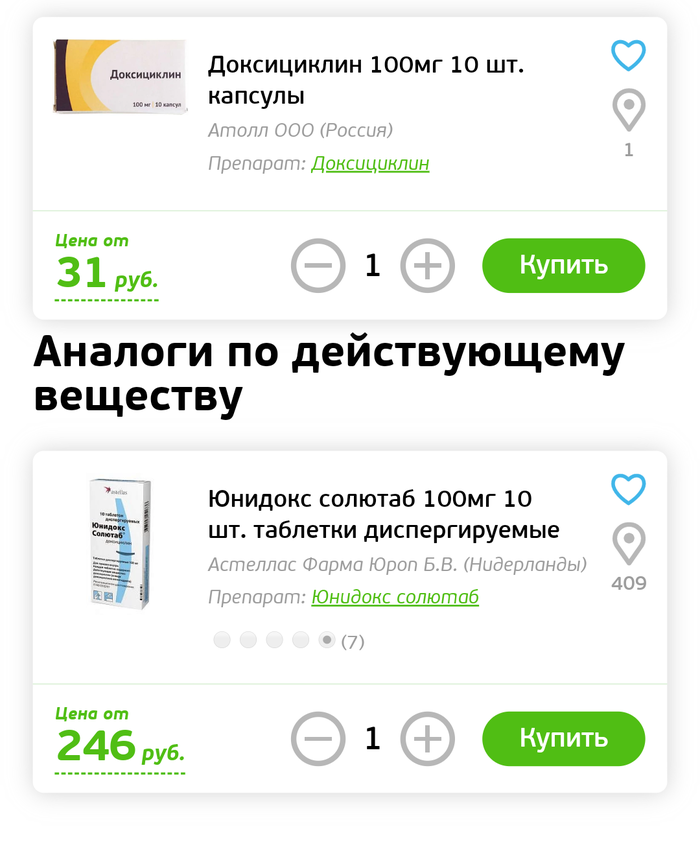700x851 pixels.
Task: Increase the Юнидокс солютаб quantity
Action: (x=427, y=739)
